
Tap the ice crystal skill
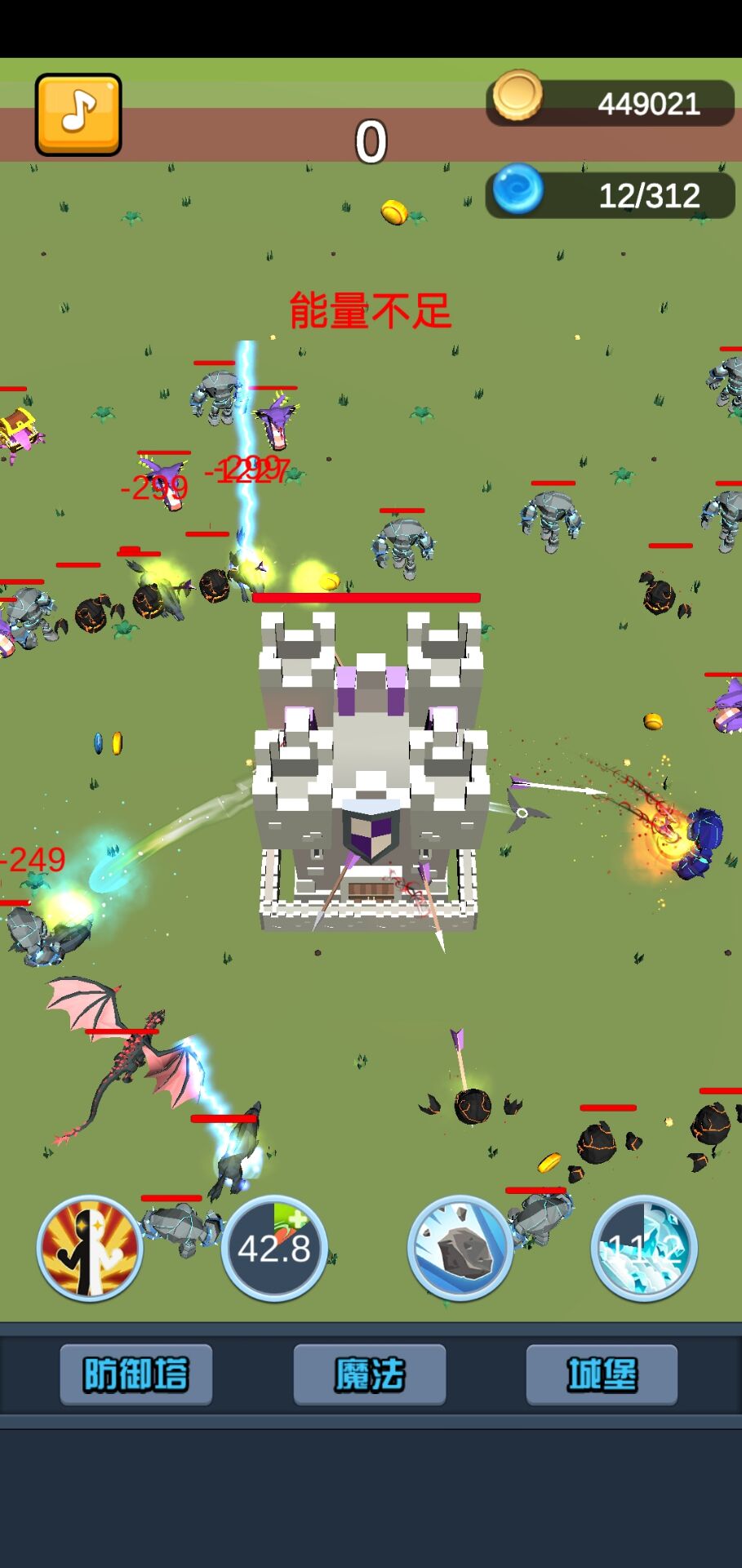point(644,1248)
